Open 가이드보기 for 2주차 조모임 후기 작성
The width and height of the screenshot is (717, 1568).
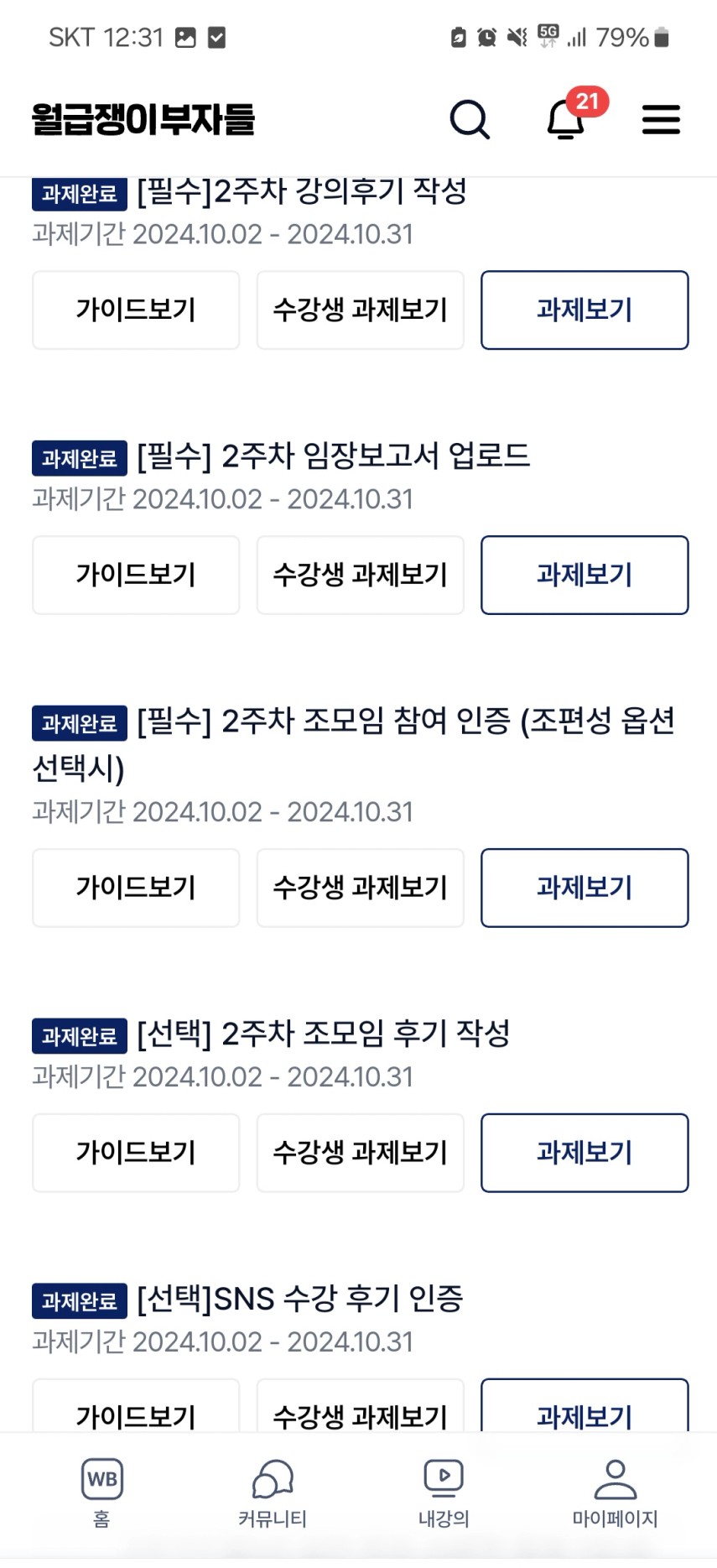pyautogui.click(x=136, y=1153)
